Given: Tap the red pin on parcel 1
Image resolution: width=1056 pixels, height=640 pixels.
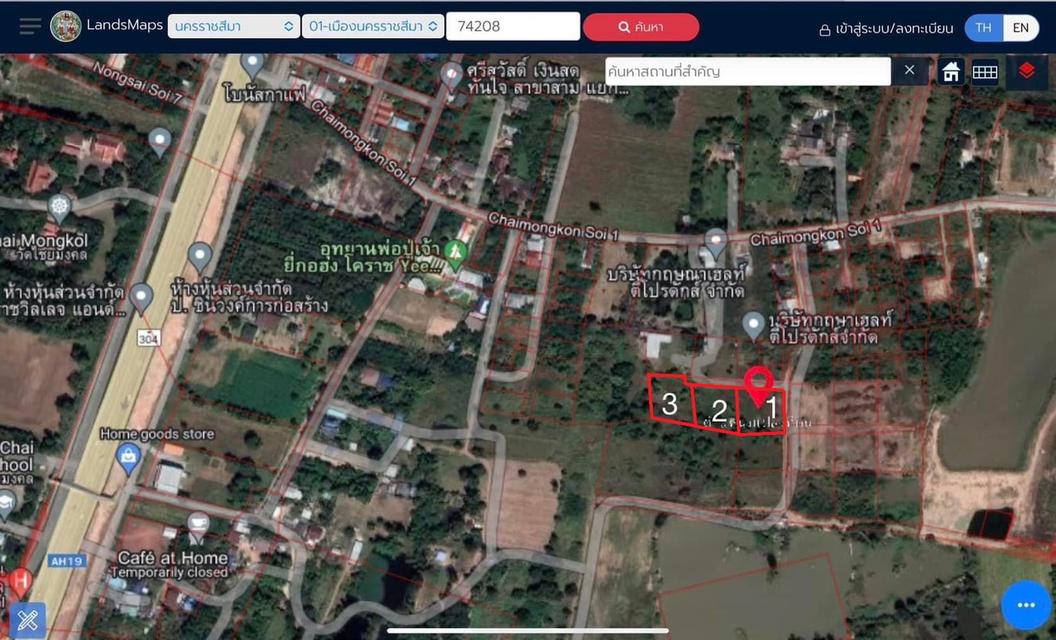Looking at the screenshot, I should coord(759,383).
